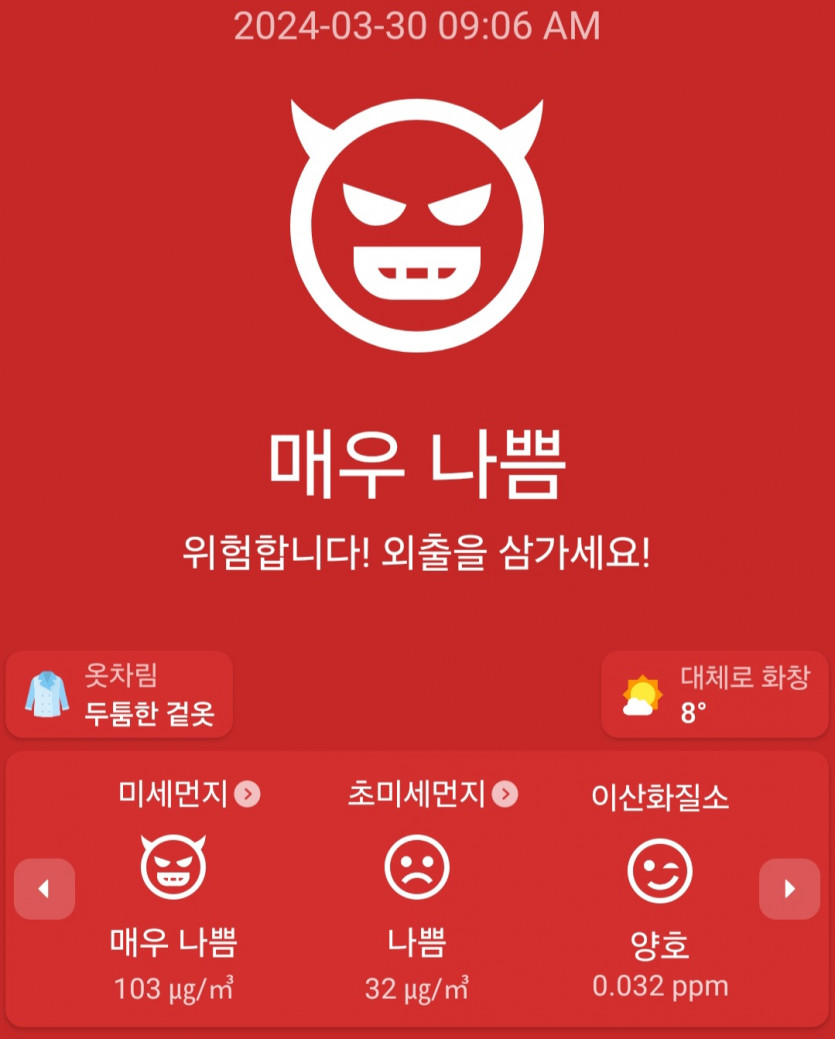Screen dimensions: 835x1039
Task: Show previous pollutants with the left arrow
Action: coord(44,888)
